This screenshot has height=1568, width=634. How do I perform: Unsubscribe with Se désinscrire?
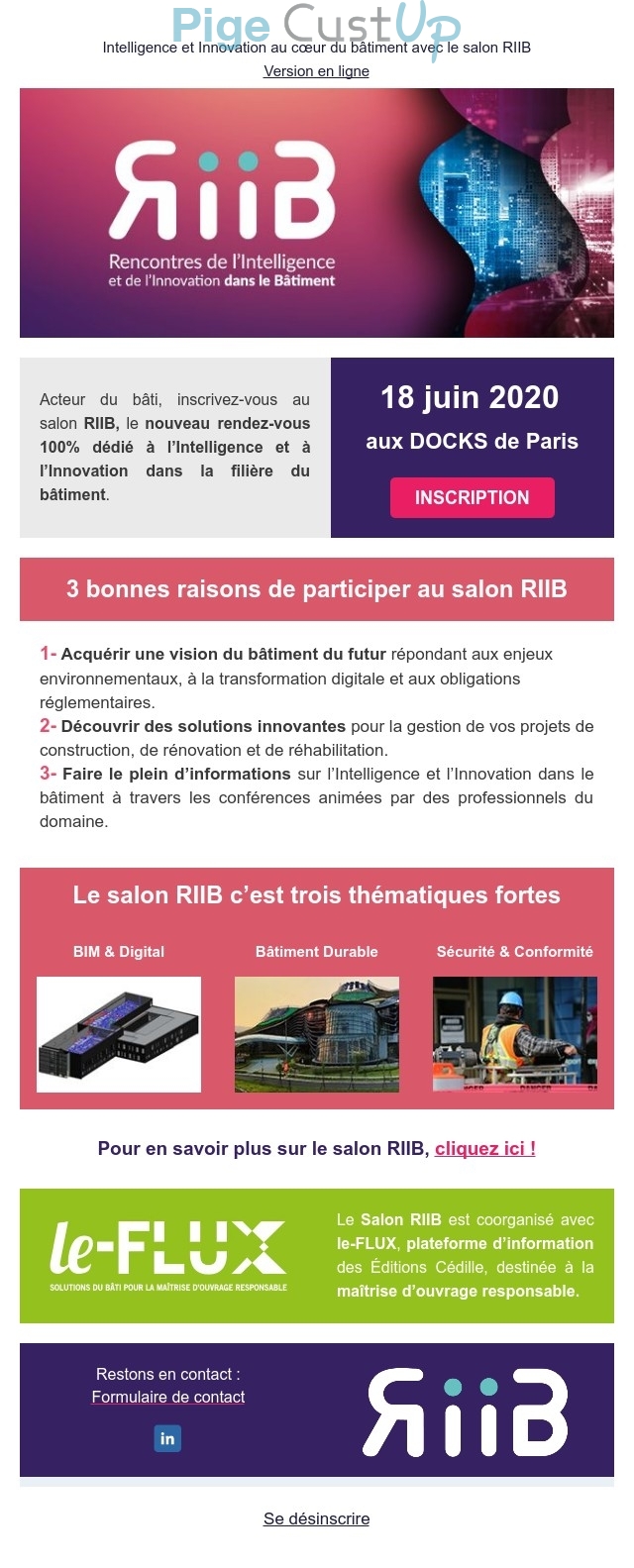pos(316,1518)
